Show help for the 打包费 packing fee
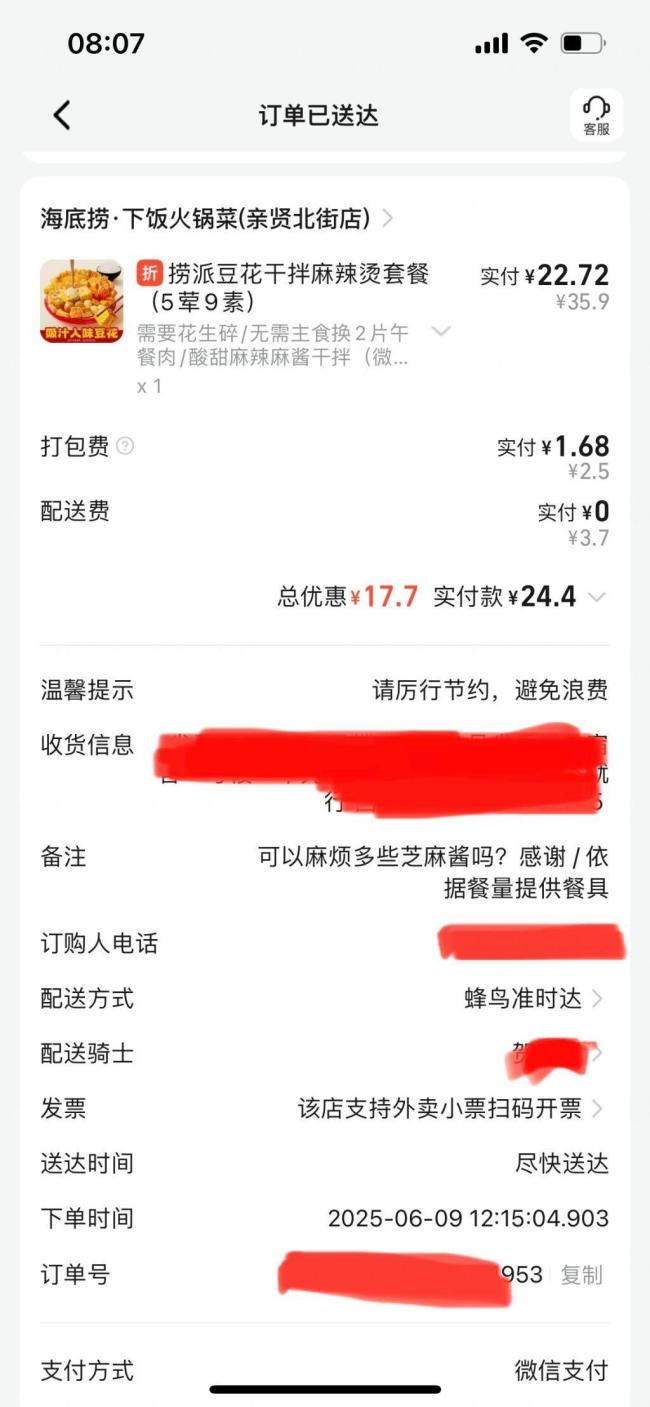 (x=125, y=447)
